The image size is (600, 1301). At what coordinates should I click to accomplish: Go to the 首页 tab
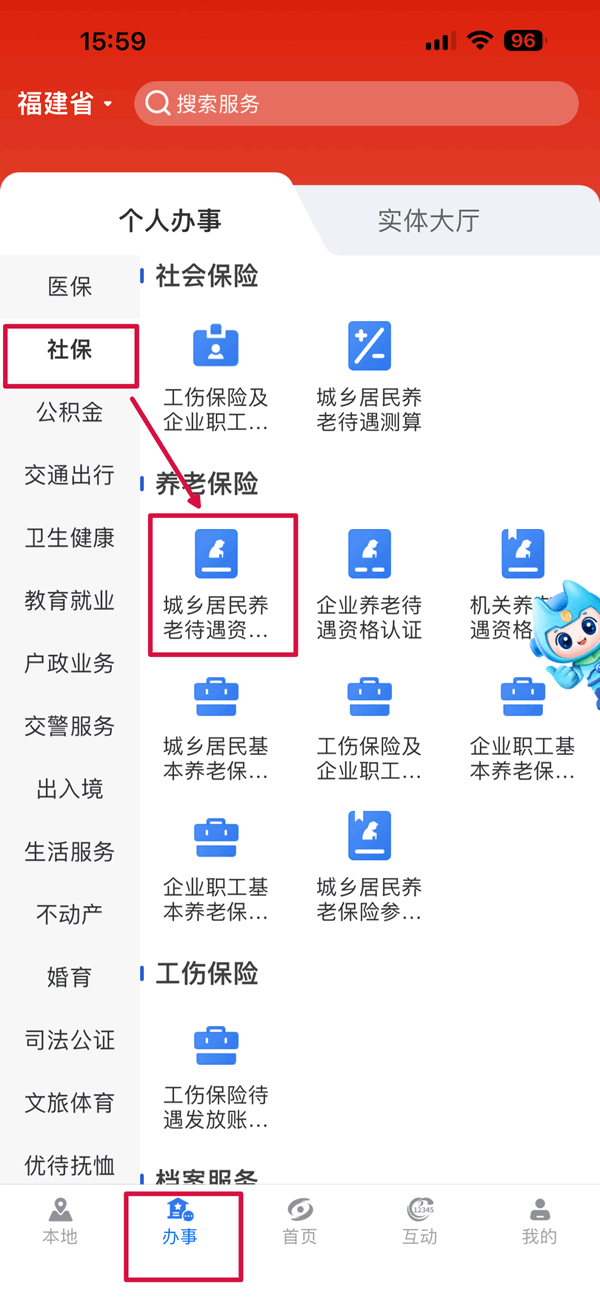299,1221
